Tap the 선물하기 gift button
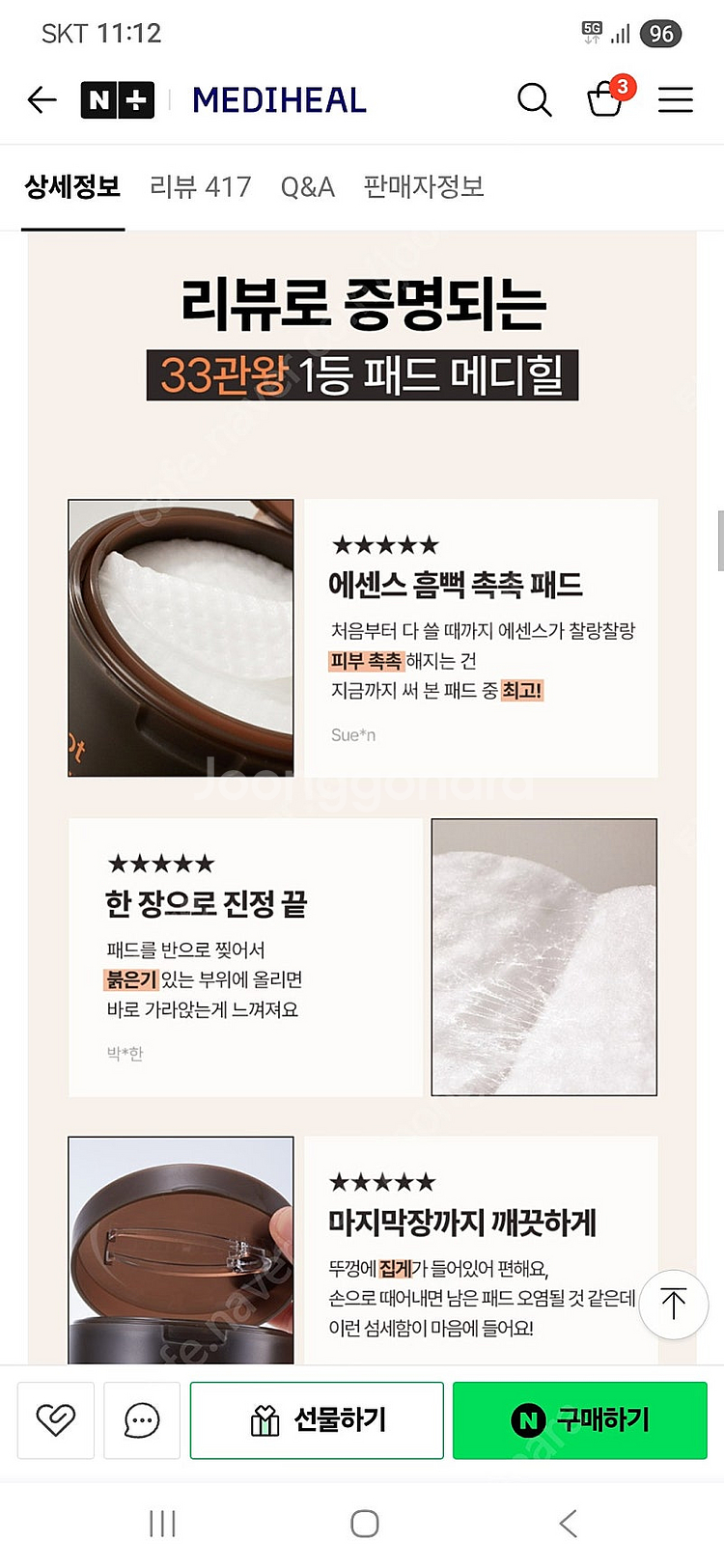 pos(317,1419)
